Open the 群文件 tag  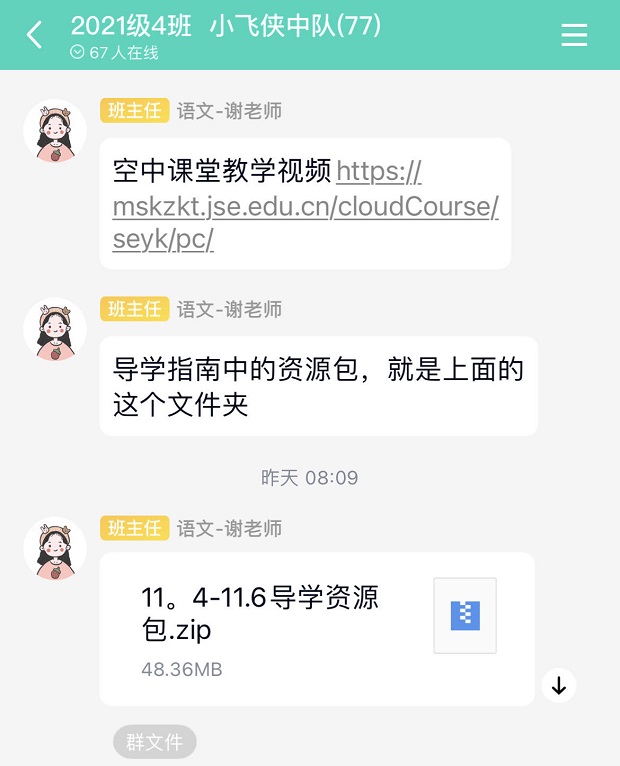click(x=154, y=742)
